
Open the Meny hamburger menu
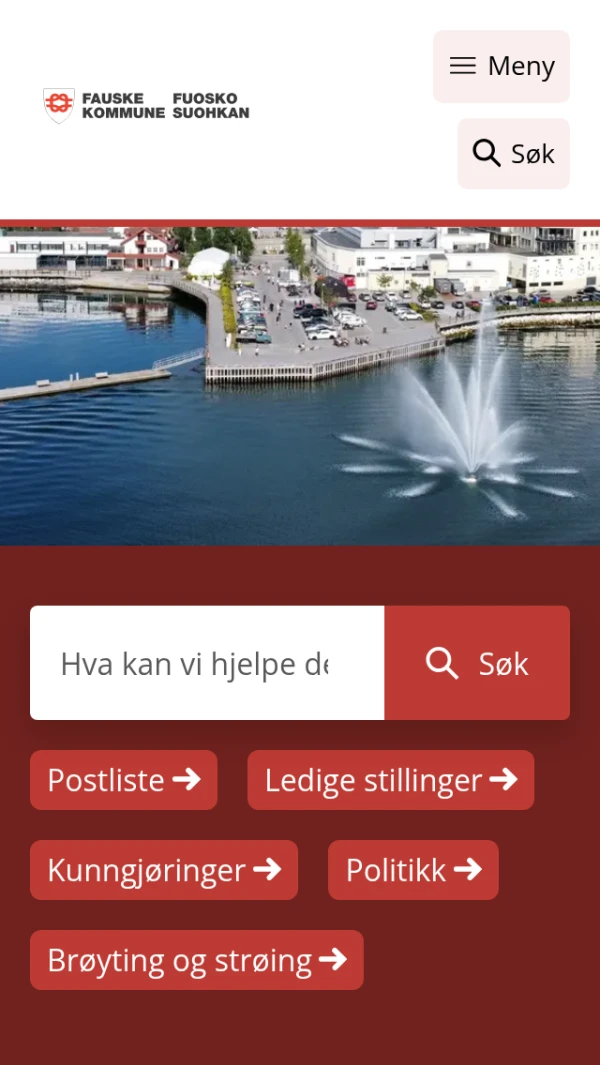(501, 66)
